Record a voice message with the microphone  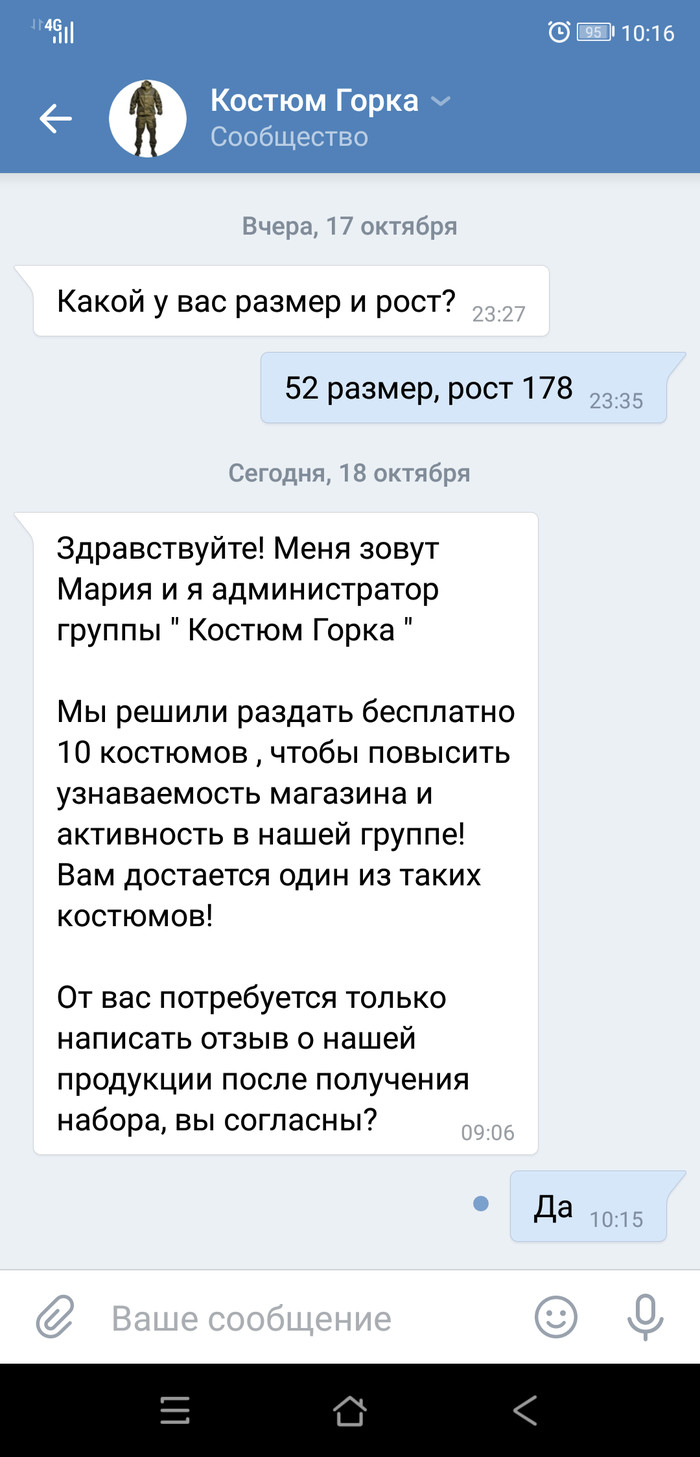[645, 1317]
